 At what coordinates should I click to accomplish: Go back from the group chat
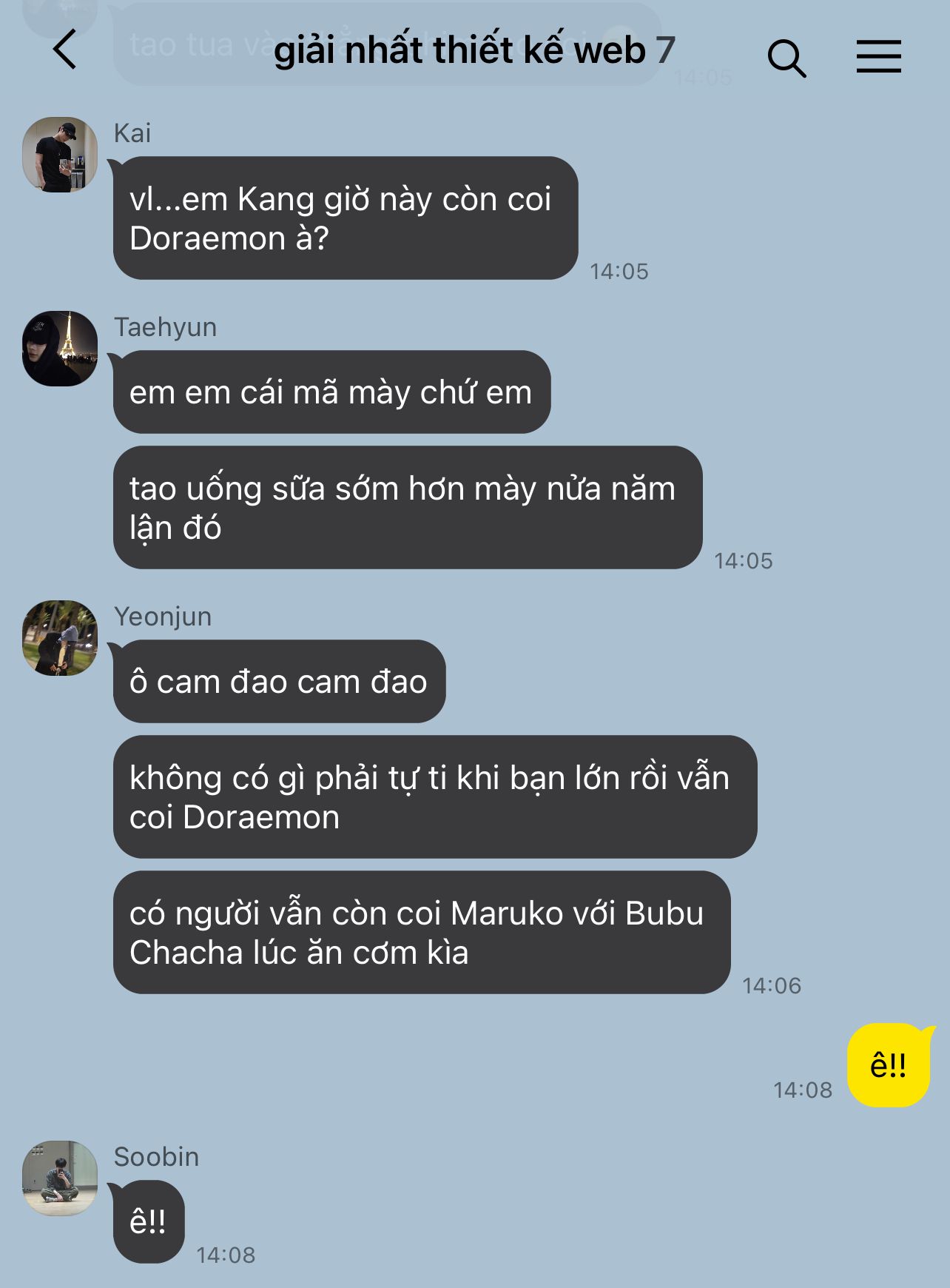65,50
